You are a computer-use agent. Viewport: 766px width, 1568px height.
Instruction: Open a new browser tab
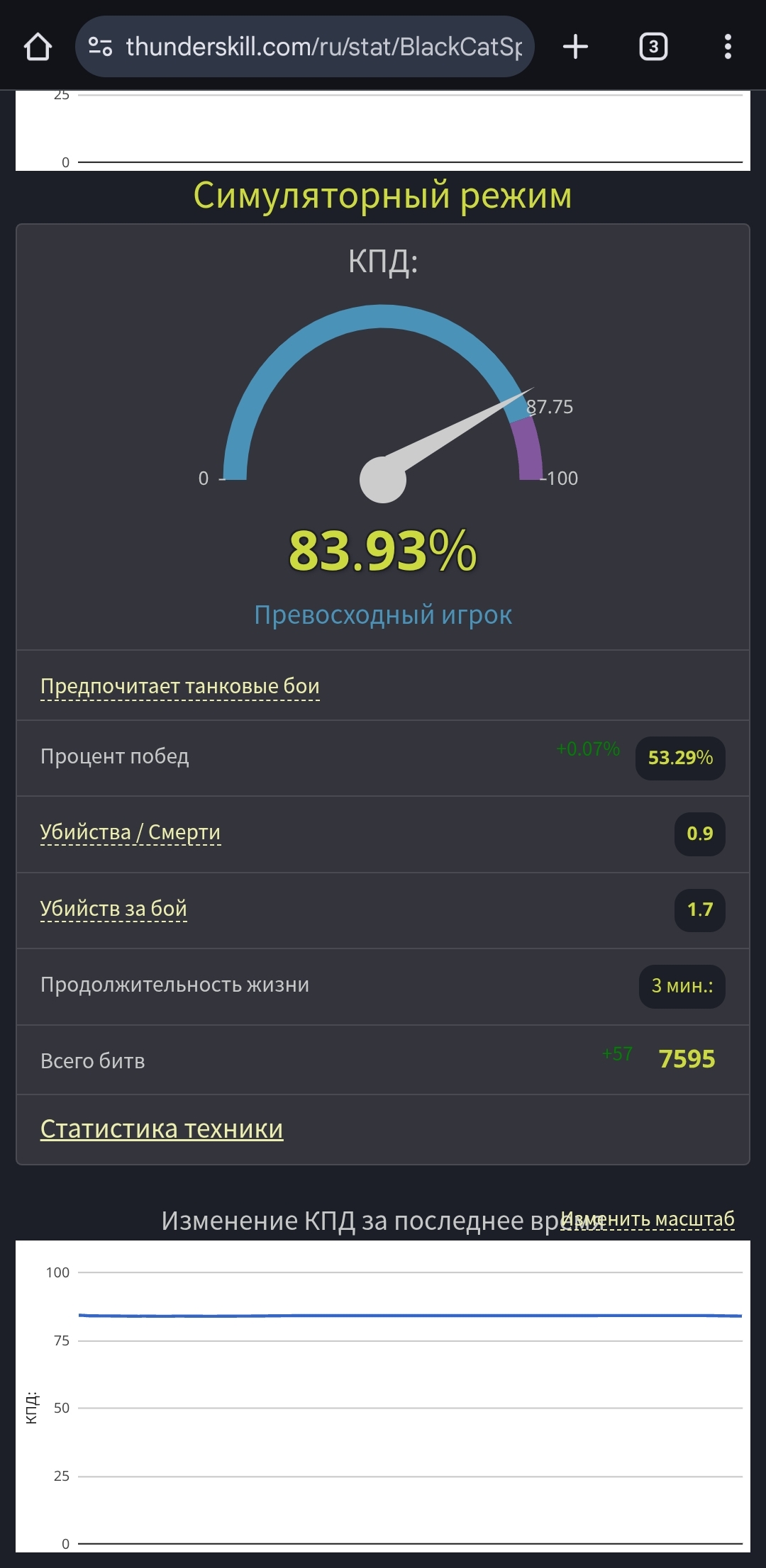point(575,47)
